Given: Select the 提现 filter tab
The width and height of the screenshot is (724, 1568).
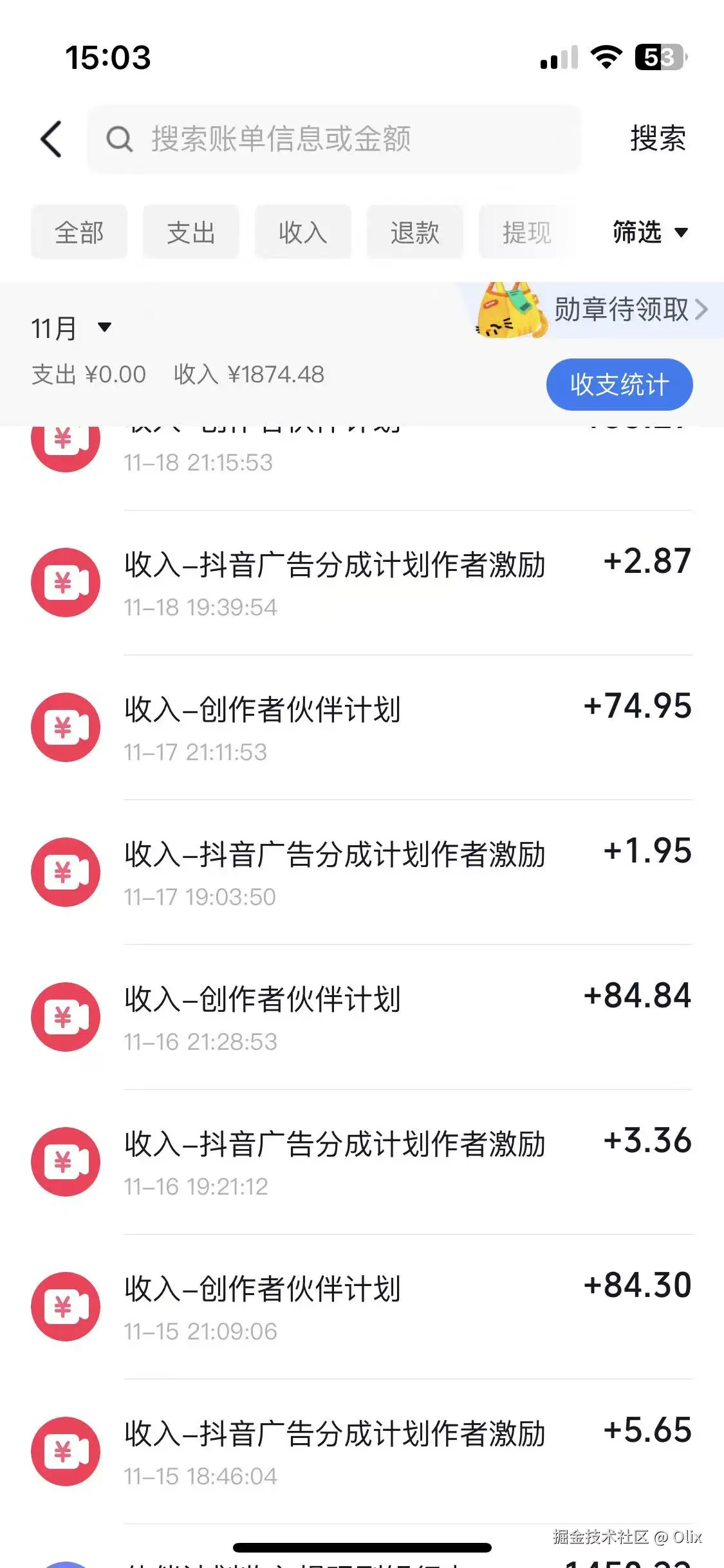Looking at the screenshot, I should click(526, 232).
